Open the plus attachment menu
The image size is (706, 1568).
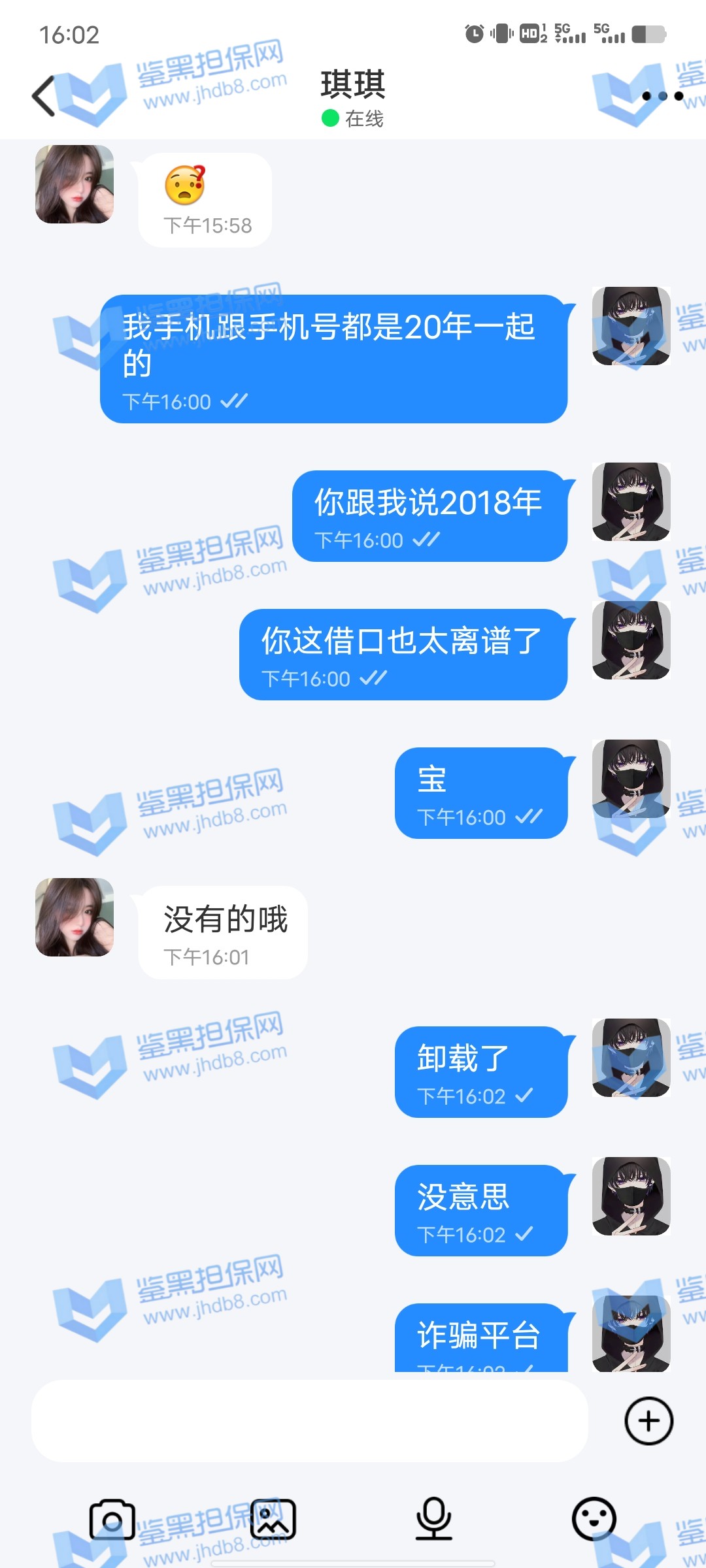pyautogui.click(x=648, y=1420)
